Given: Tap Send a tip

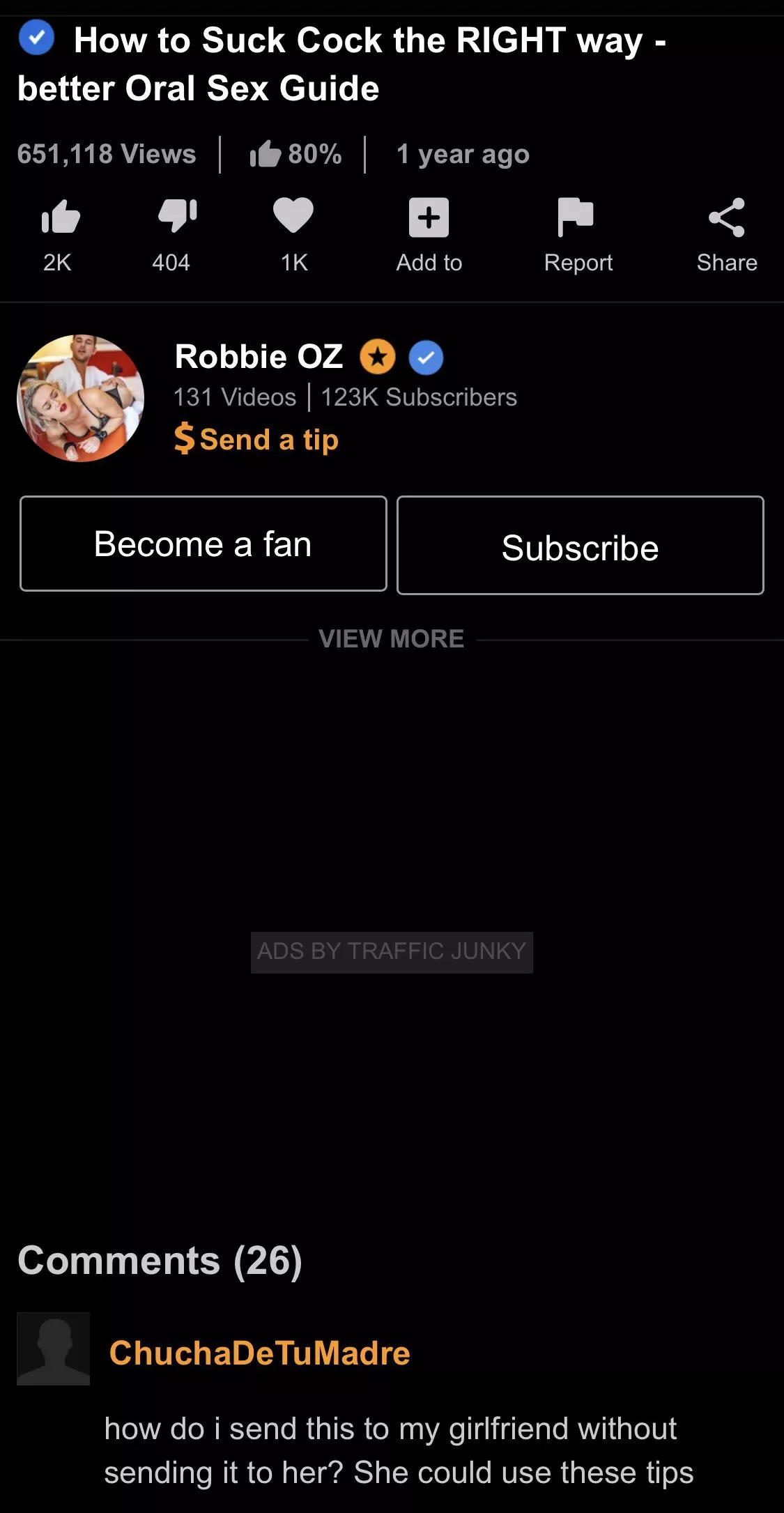Looking at the screenshot, I should tap(256, 439).
